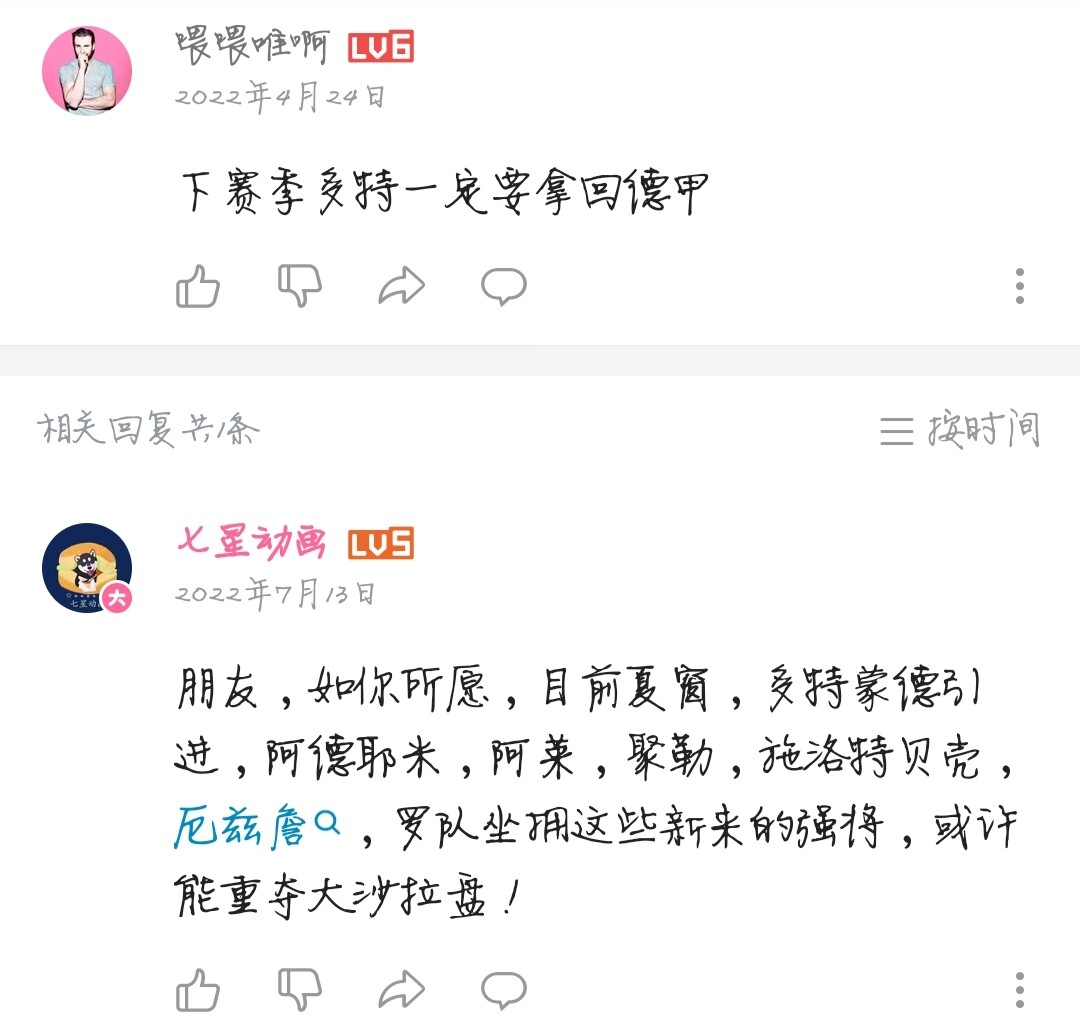Like the comment by 喂喂唯啊

[x=198, y=286]
